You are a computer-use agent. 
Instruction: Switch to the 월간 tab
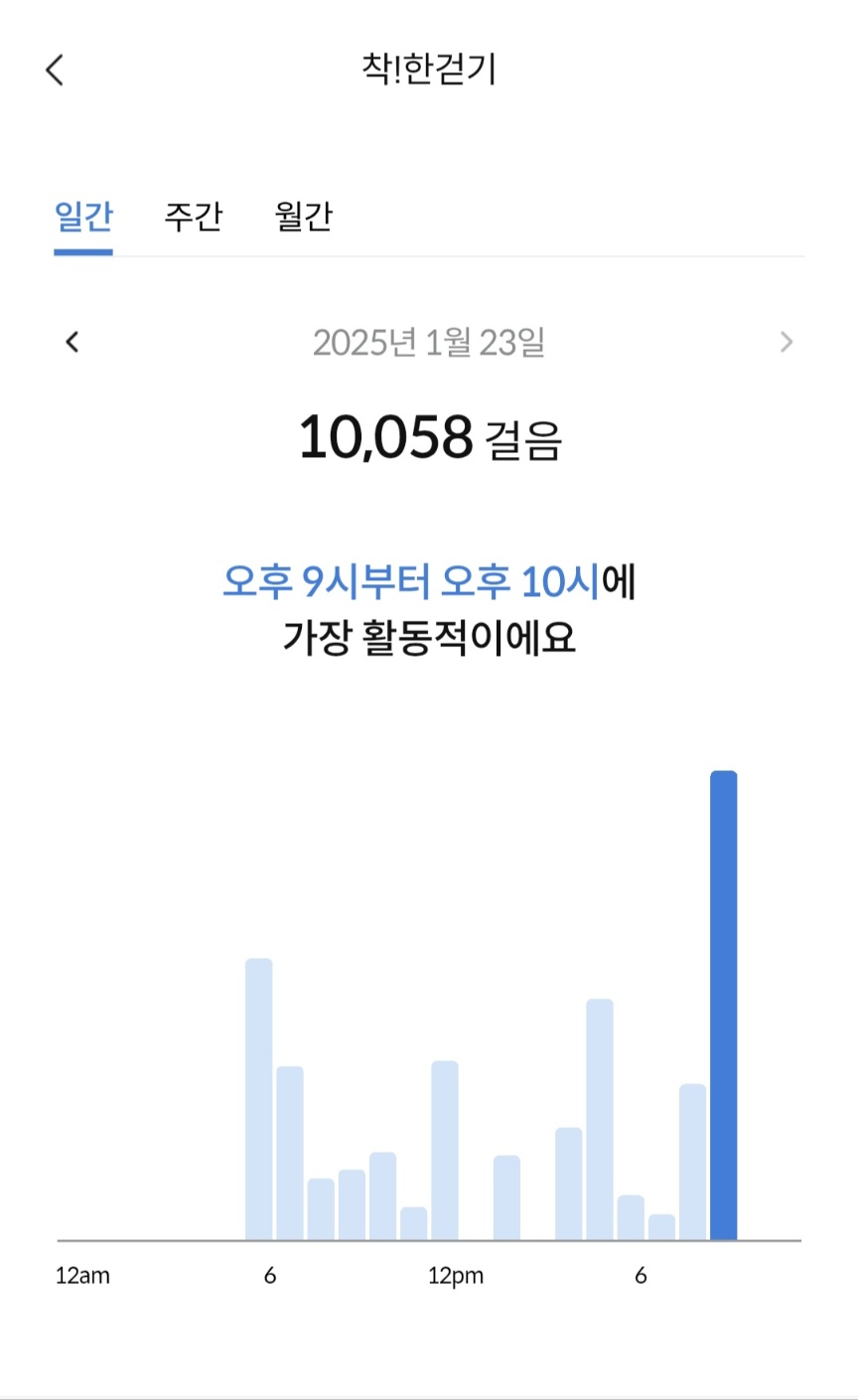point(304,216)
